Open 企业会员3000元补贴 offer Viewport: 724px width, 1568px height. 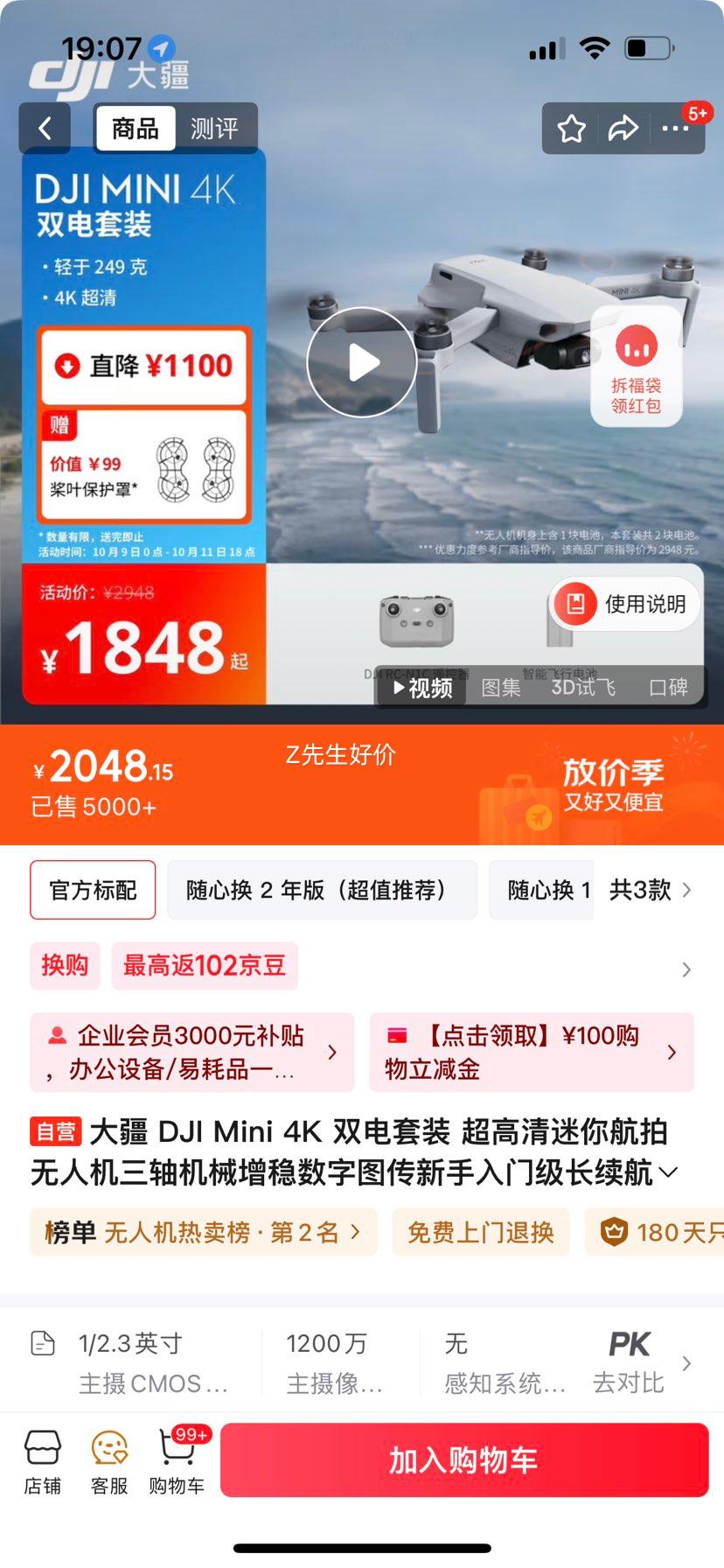[x=191, y=1052]
